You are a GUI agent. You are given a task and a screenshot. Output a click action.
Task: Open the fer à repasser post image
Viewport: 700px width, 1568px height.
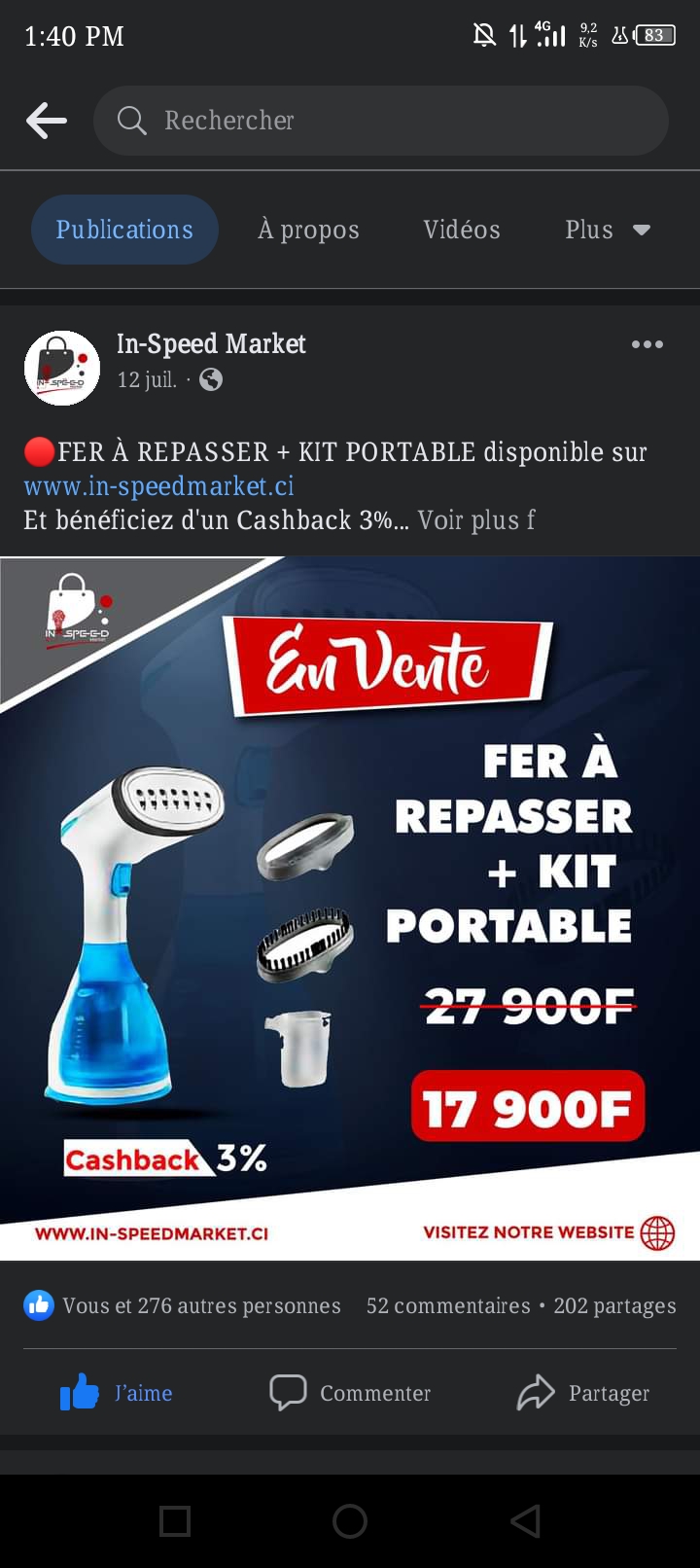[x=350, y=908]
